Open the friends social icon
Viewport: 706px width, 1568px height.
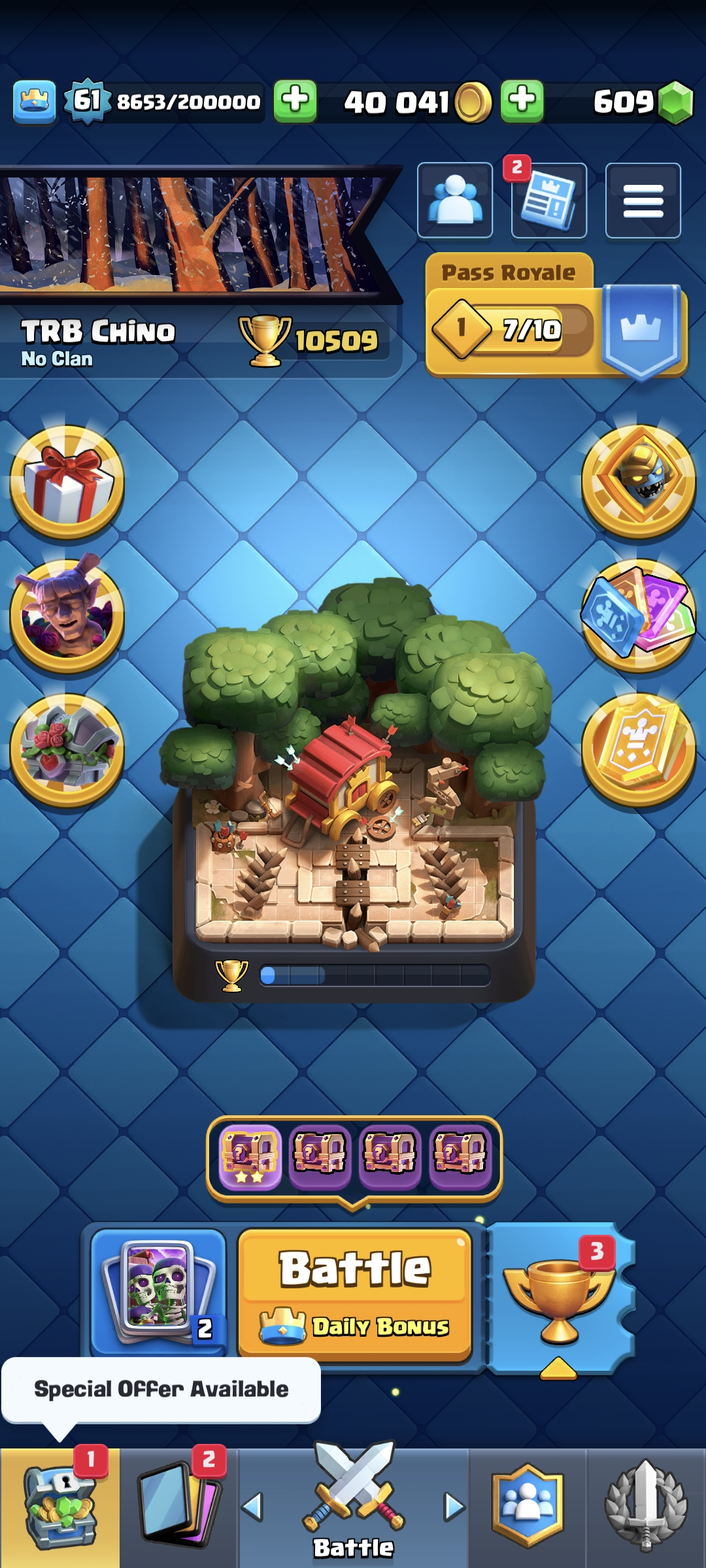coord(455,201)
